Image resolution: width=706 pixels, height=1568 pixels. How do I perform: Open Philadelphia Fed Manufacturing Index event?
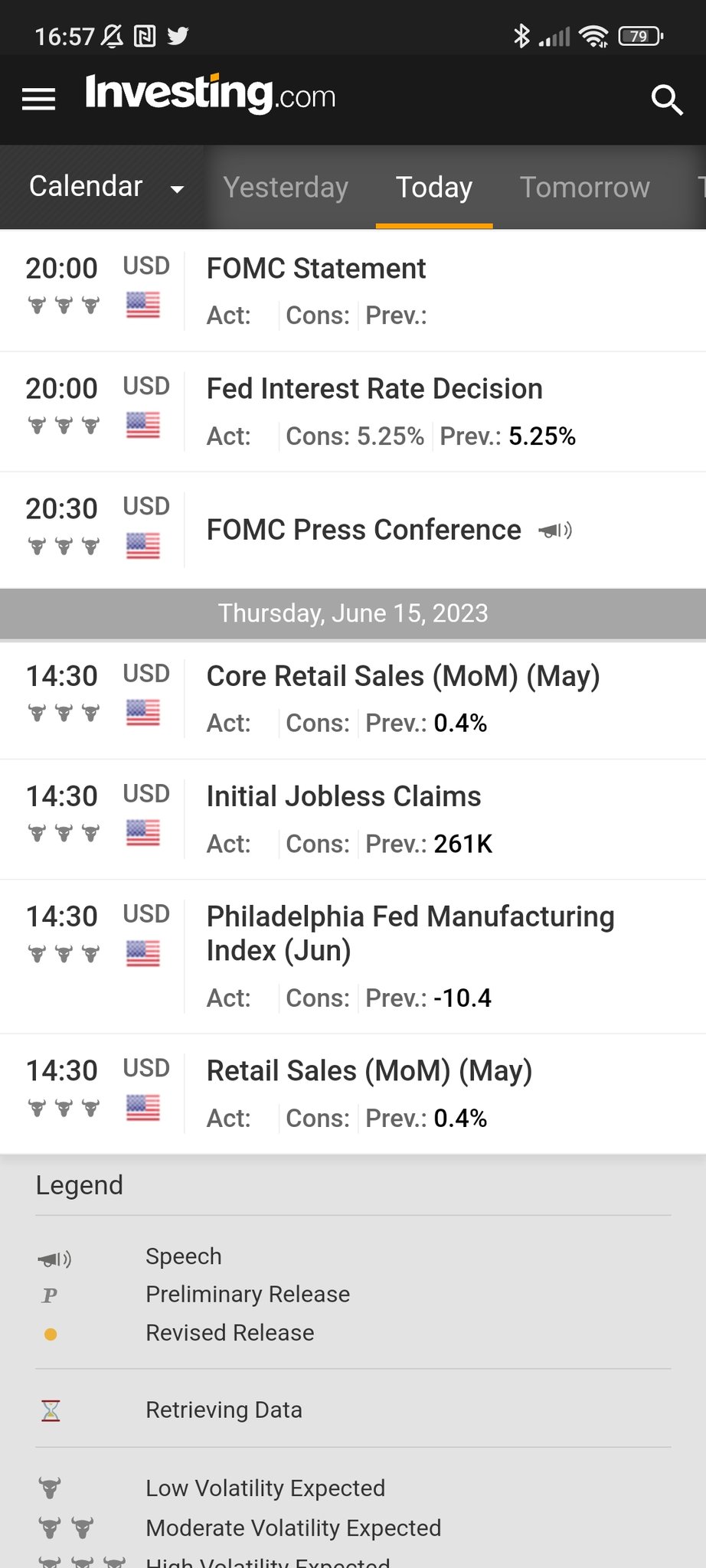click(353, 956)
